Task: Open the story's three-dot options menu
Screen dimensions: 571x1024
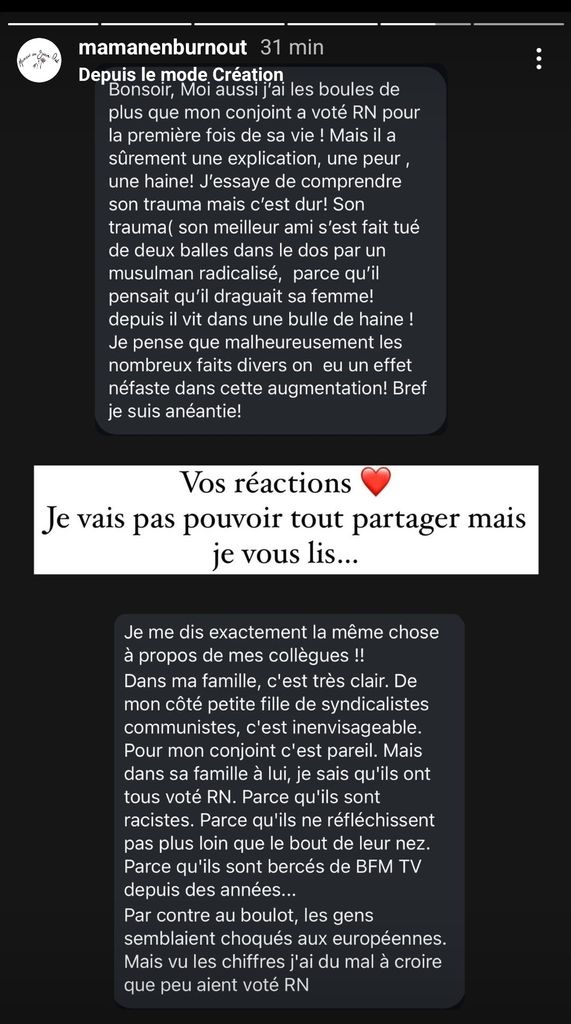Action: (538, 59)
